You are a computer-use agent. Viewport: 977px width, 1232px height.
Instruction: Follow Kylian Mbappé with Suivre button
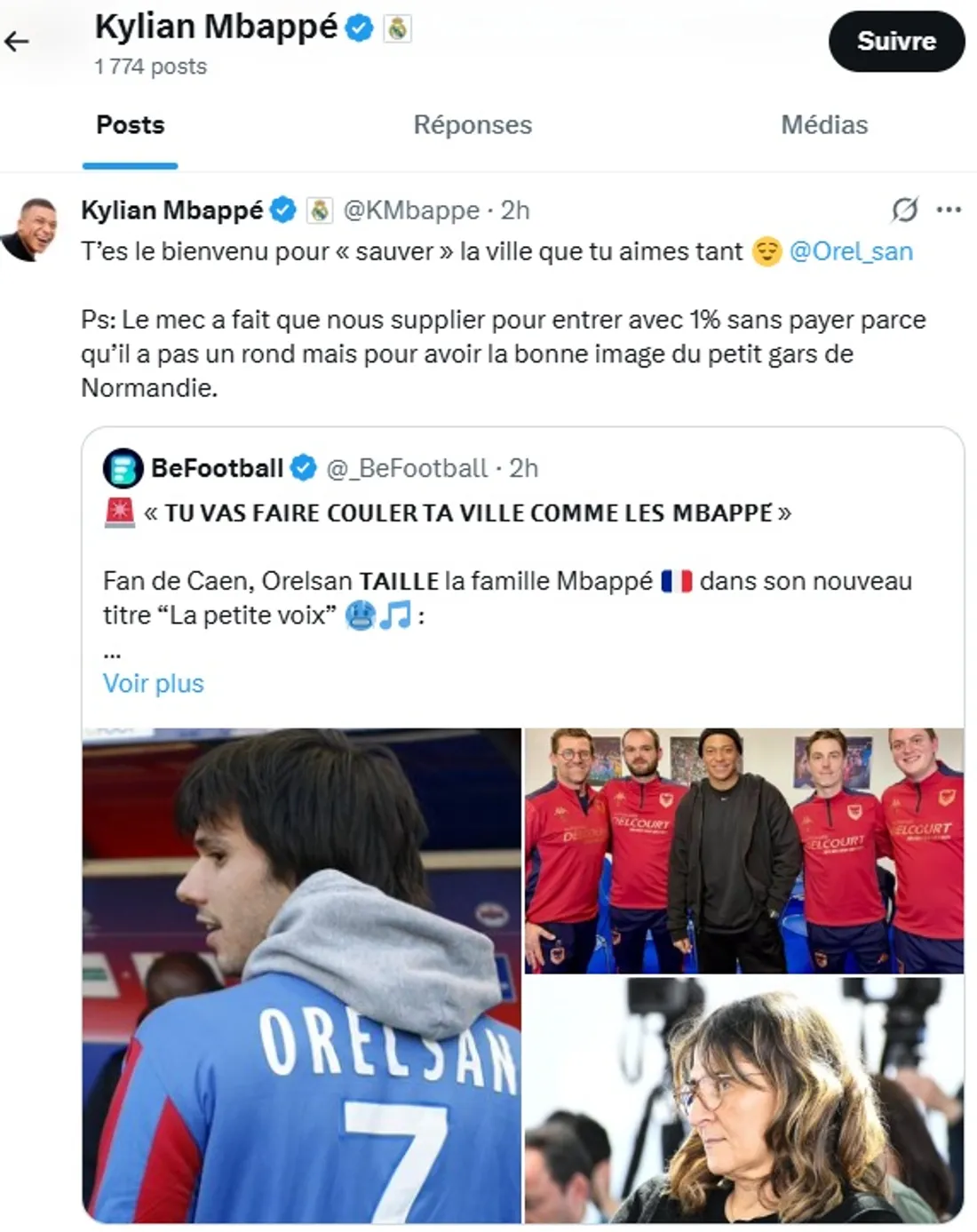tap(895, 42)
